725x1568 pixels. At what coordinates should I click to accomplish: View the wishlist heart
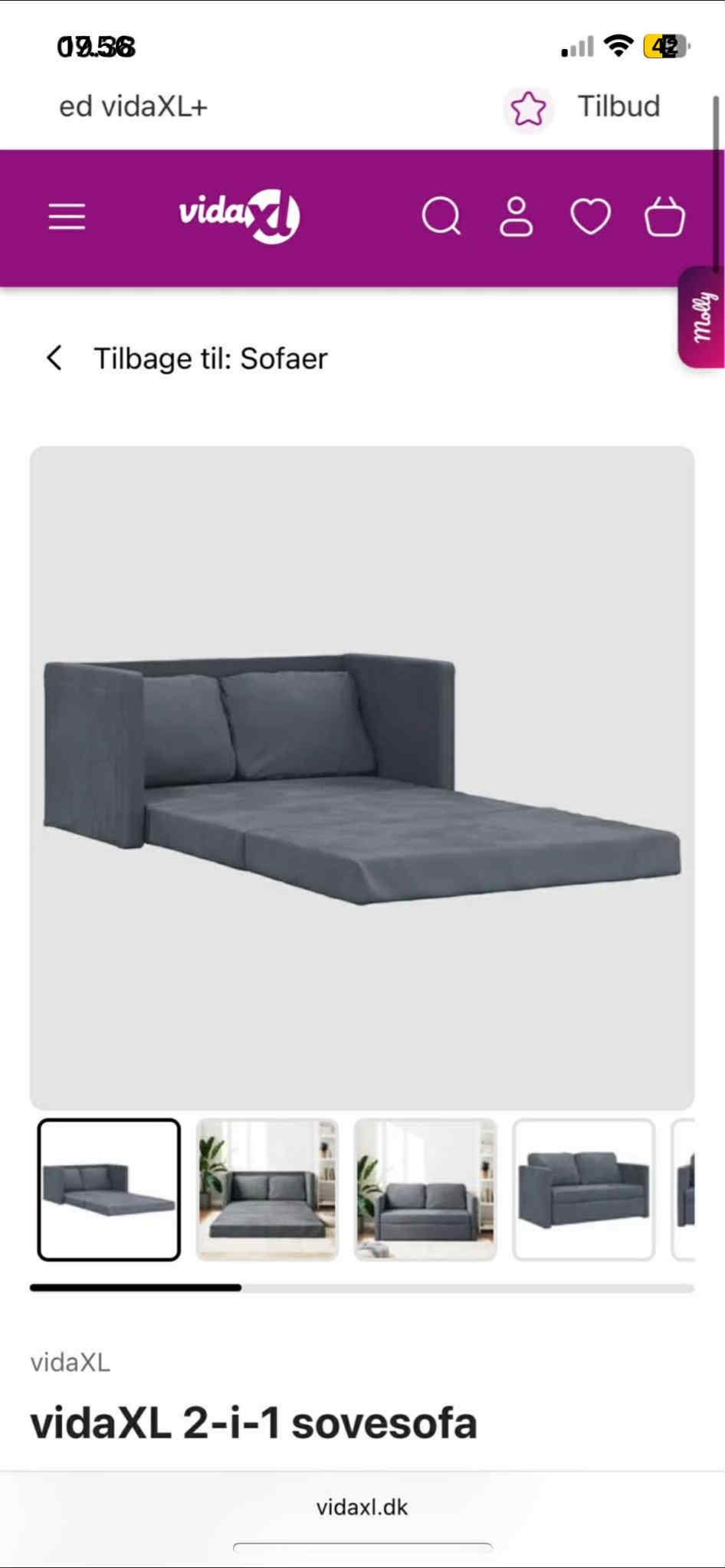click(590, 217)
